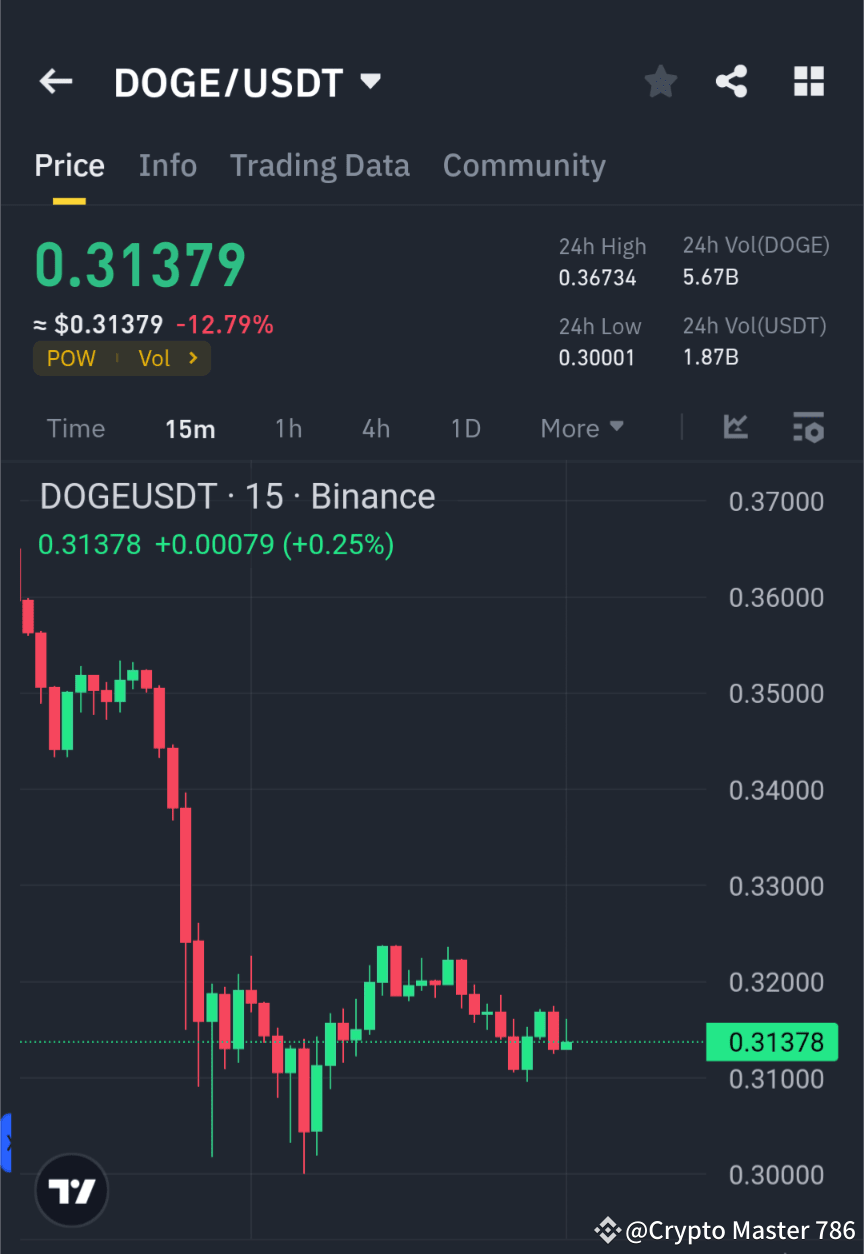Switch to the 1h timeframe

coord(288,428)
